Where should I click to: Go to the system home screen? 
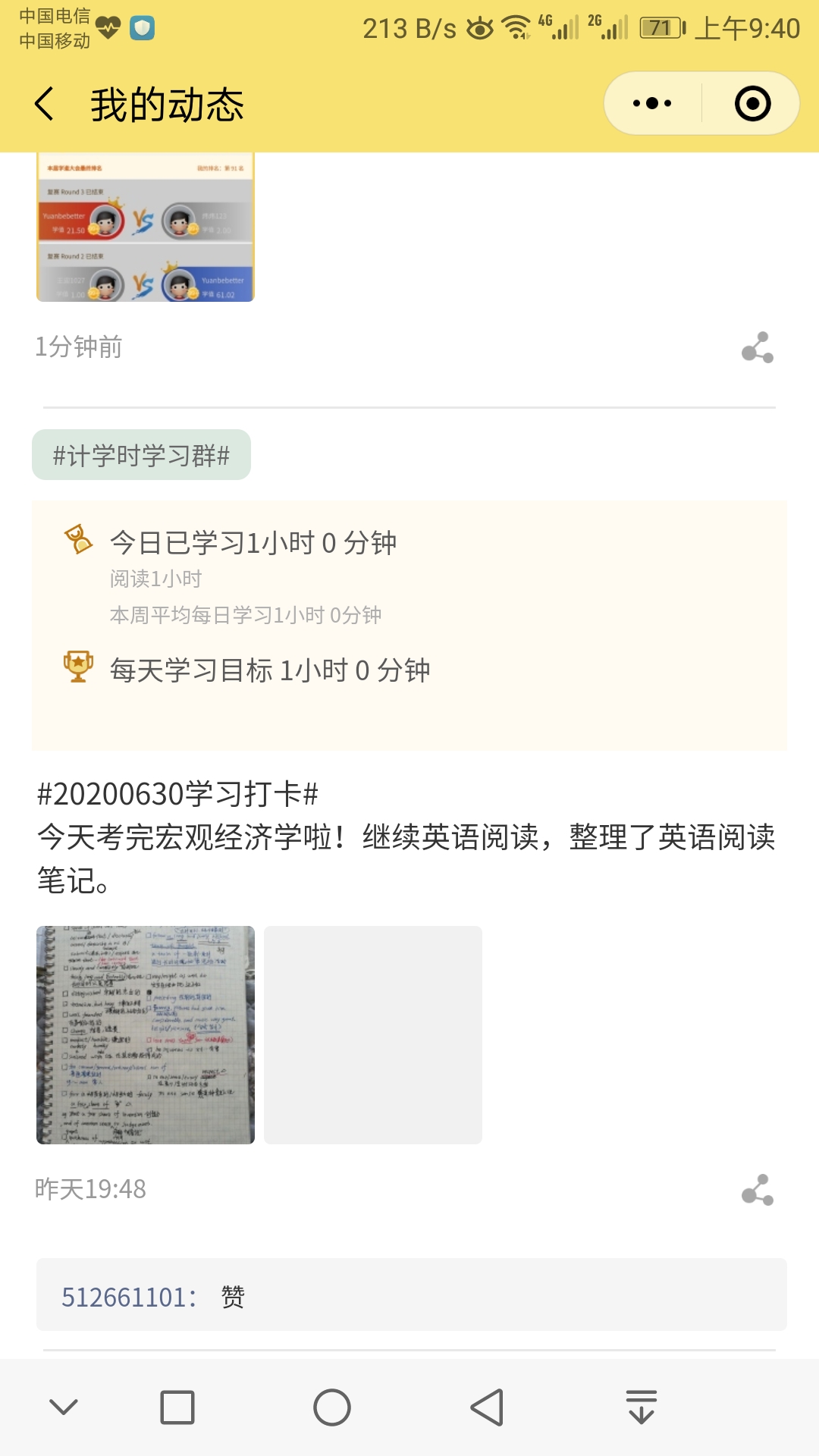tap(332, 1407)
